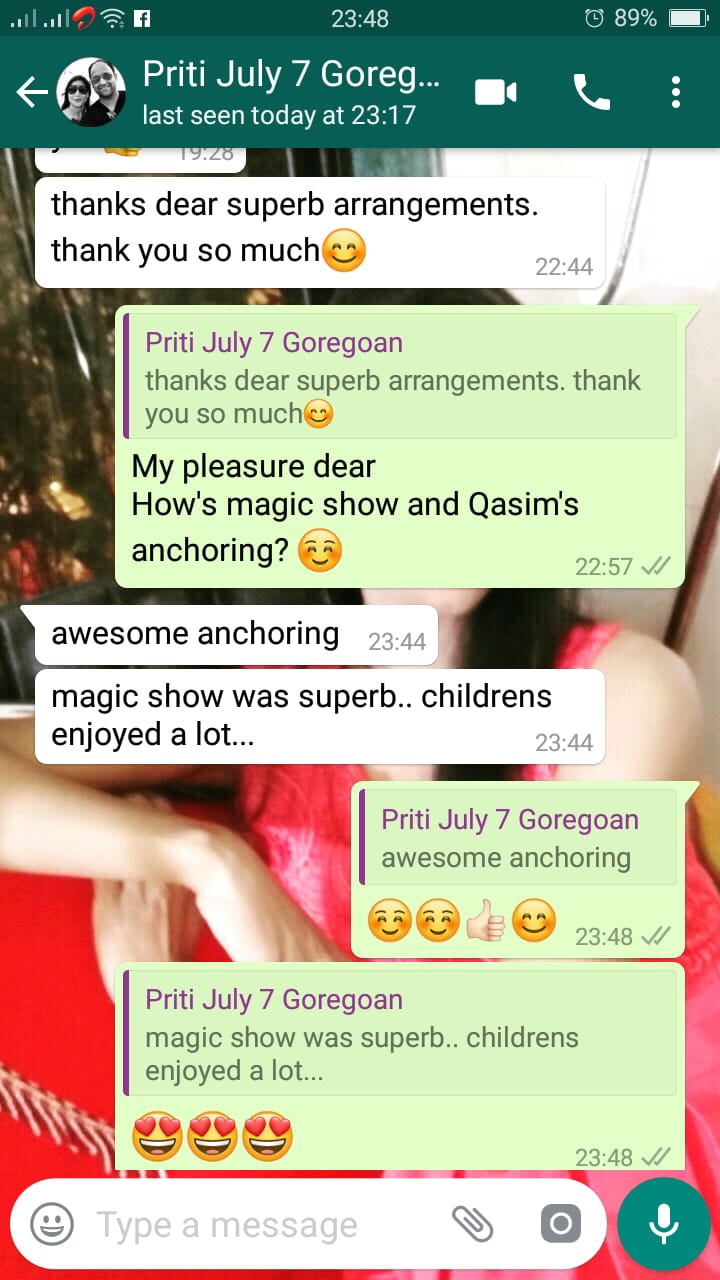720x1280 pixels.
Task: Open the emoji picker
Action: click(52, 1224)
